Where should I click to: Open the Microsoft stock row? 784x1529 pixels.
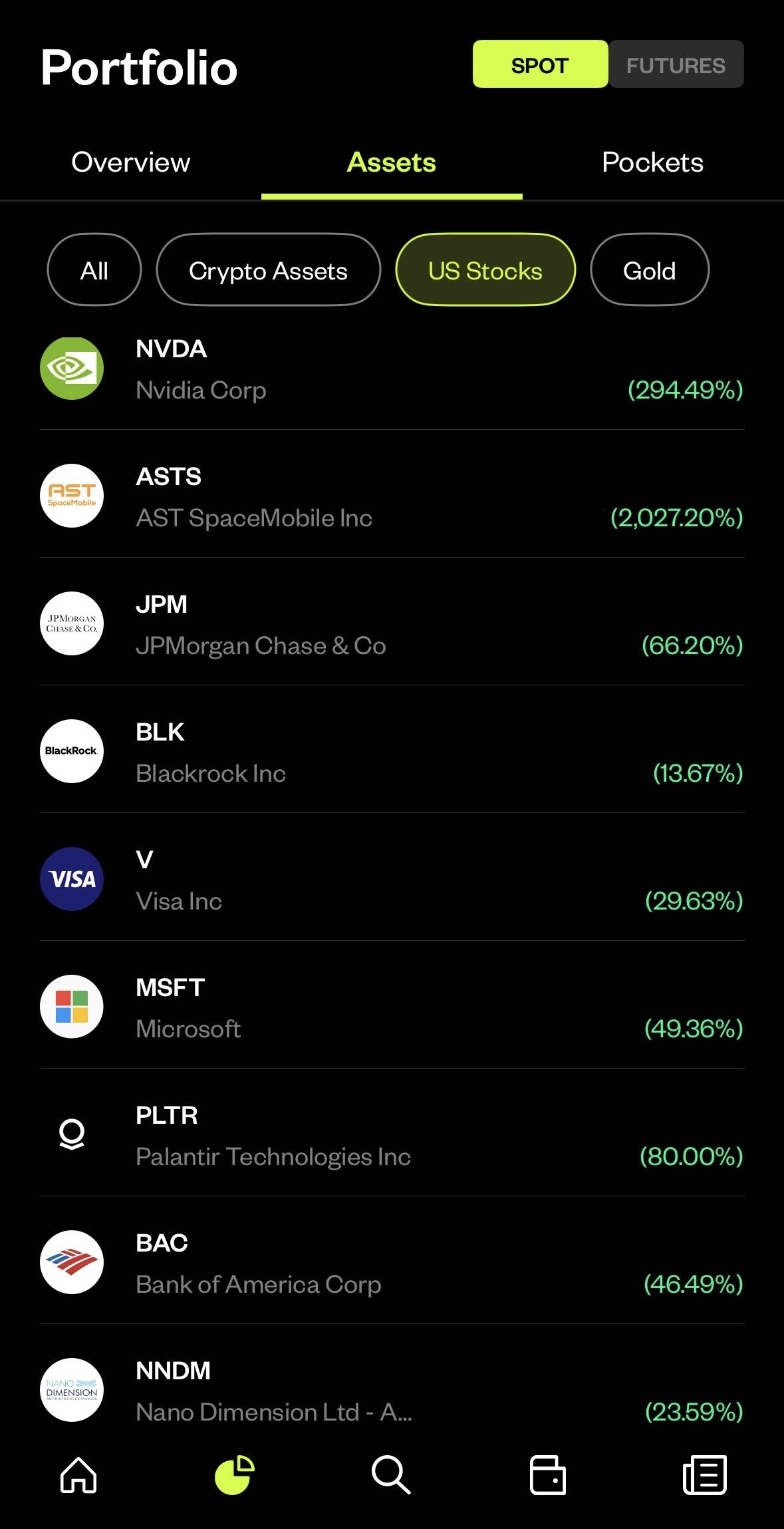(x=391, y=1007)
